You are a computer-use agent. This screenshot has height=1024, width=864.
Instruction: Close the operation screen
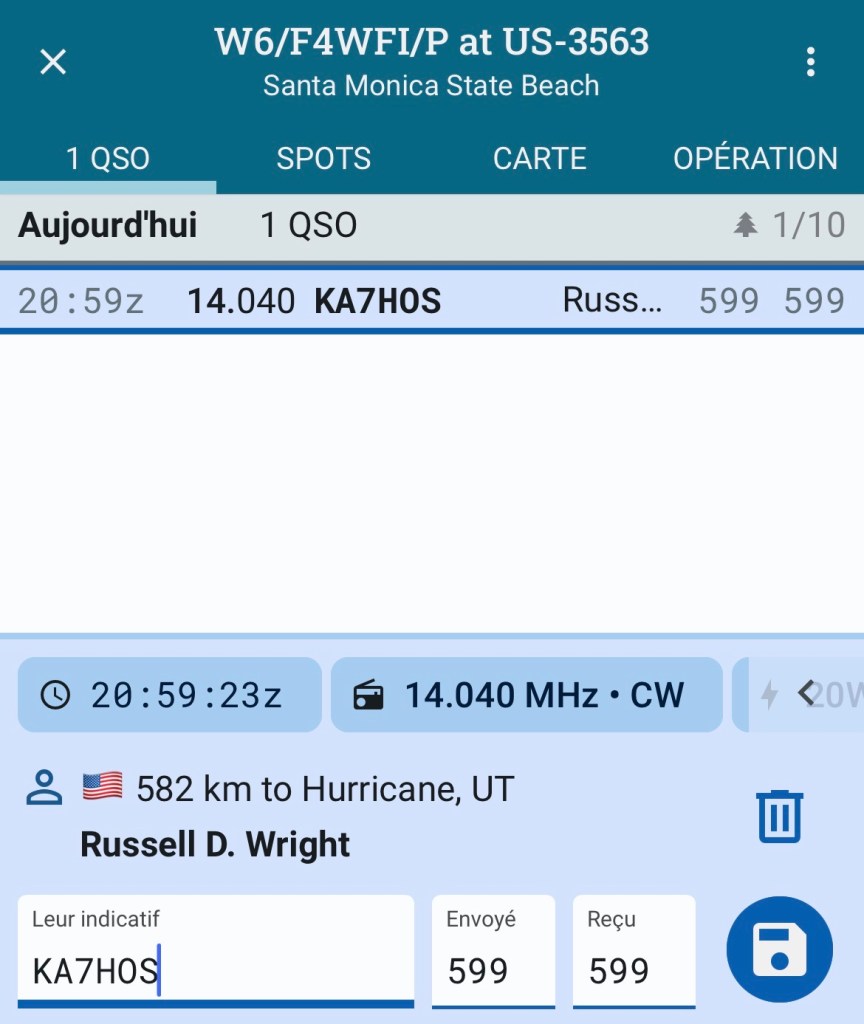53,62
